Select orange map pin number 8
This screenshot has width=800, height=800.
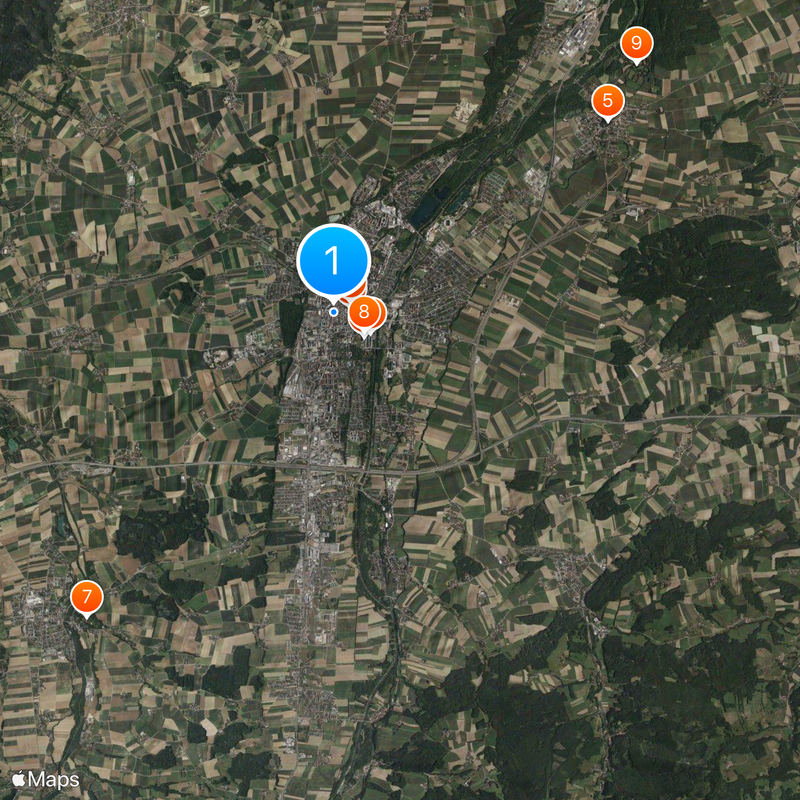point(364,311)
